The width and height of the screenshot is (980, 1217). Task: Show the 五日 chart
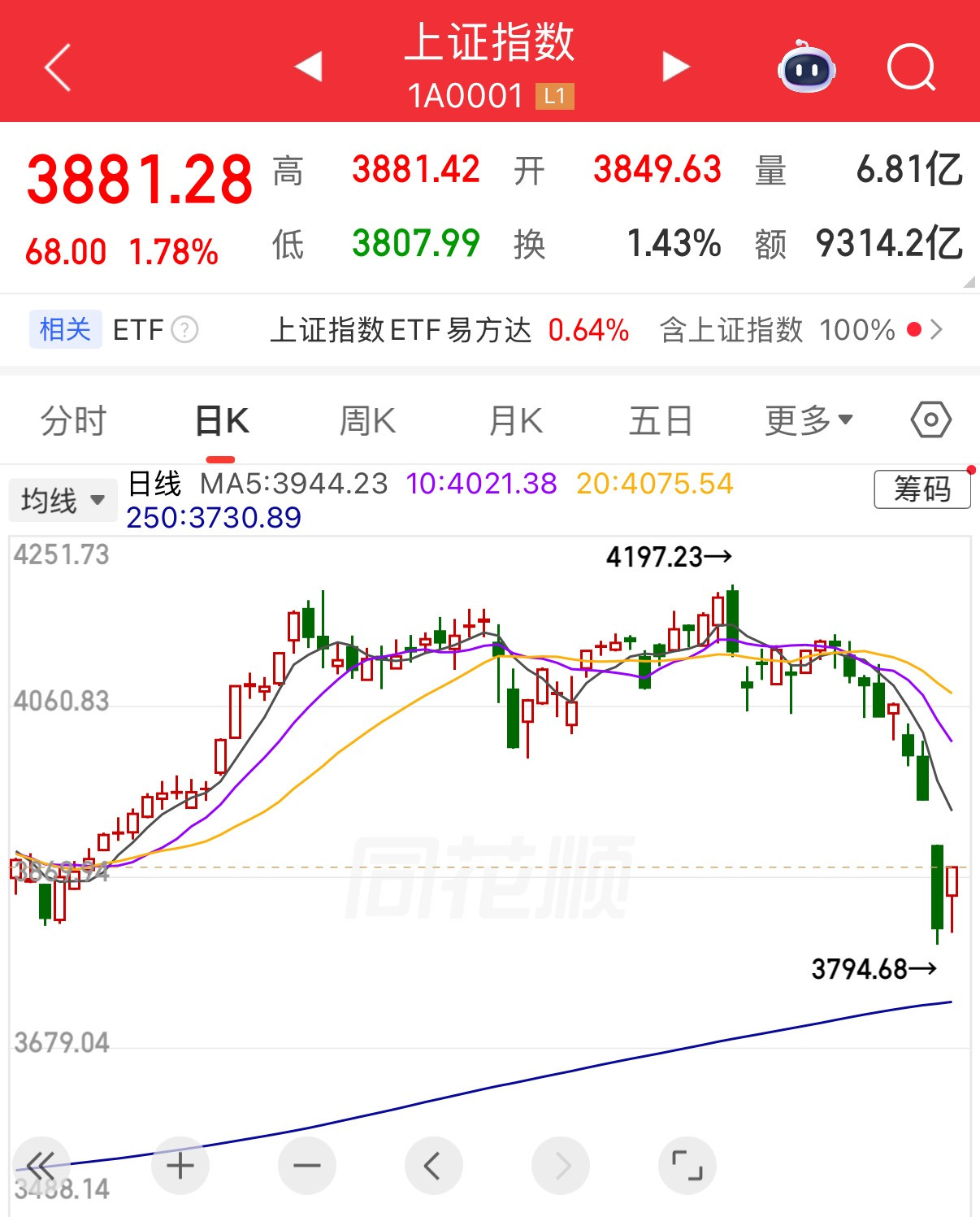point(661,421)
